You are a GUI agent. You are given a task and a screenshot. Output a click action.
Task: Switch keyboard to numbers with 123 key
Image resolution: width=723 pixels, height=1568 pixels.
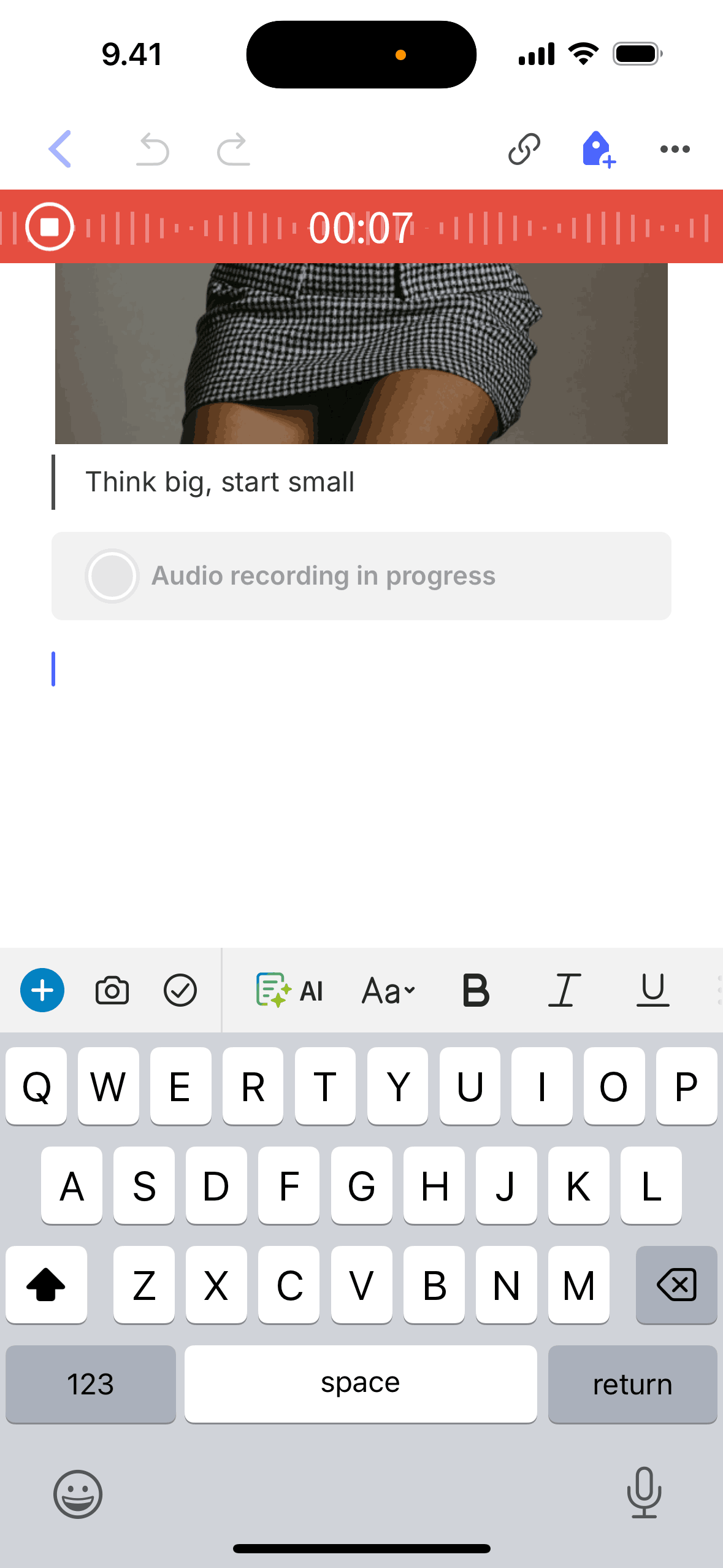(x=90, y=1384)
